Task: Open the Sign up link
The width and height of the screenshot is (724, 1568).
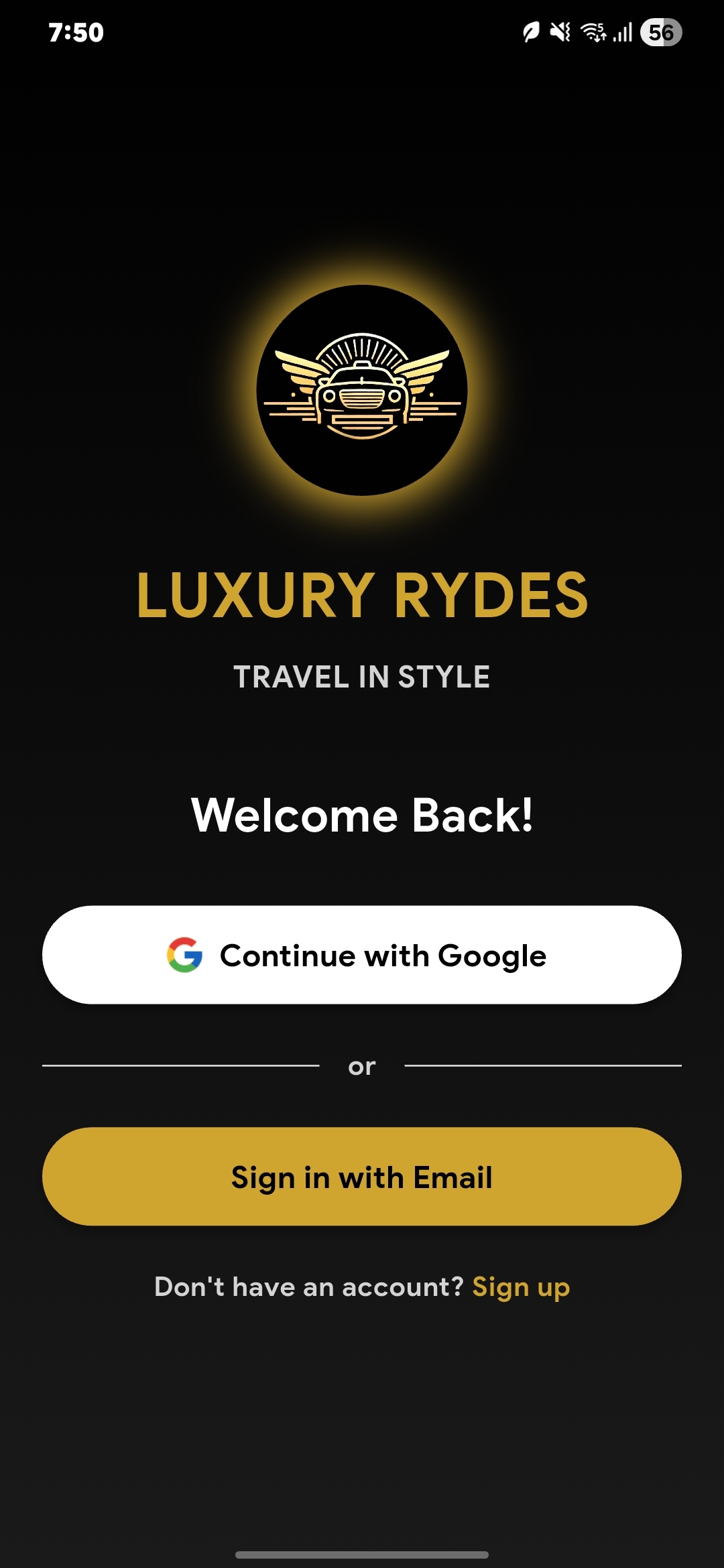Action: point(521,1287)
